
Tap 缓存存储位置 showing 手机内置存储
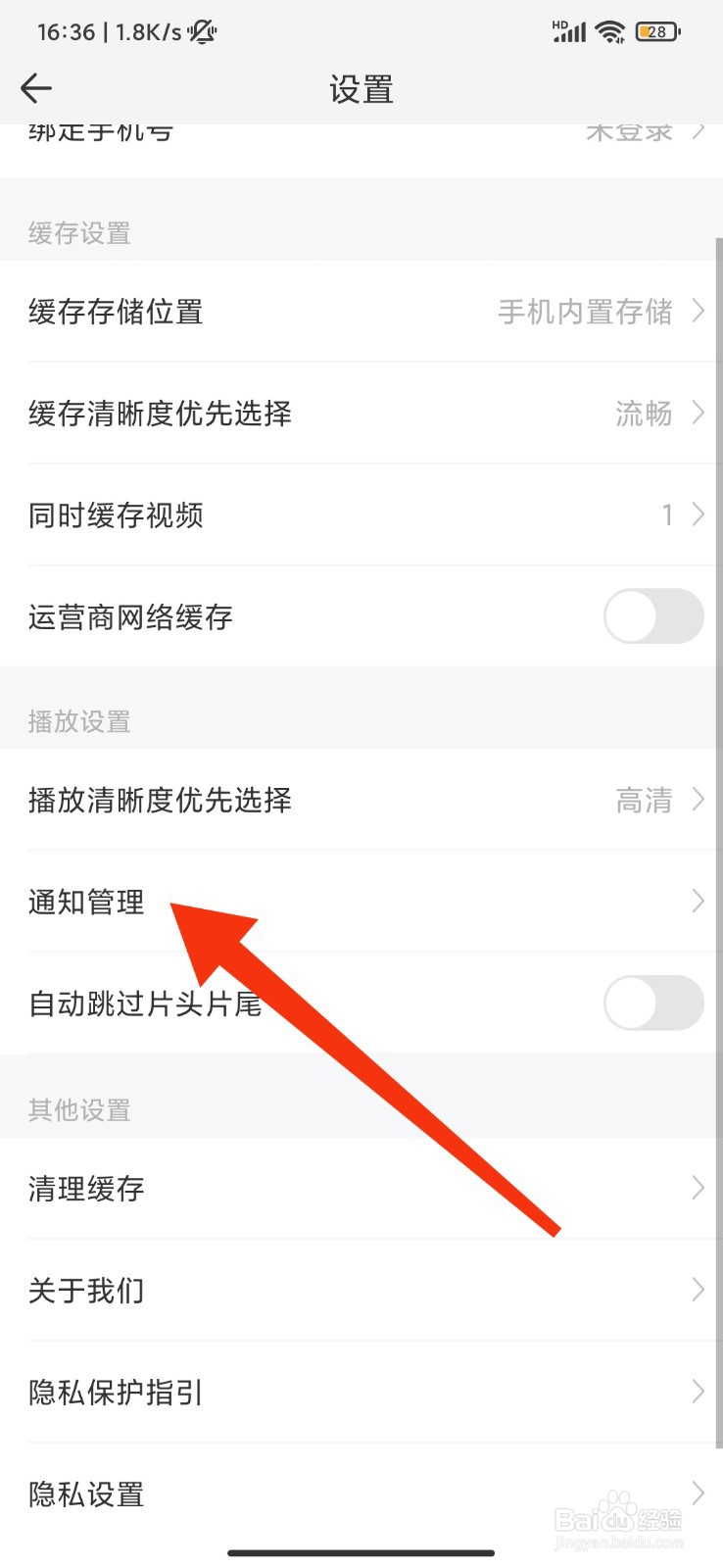click(x=361, y=312)
